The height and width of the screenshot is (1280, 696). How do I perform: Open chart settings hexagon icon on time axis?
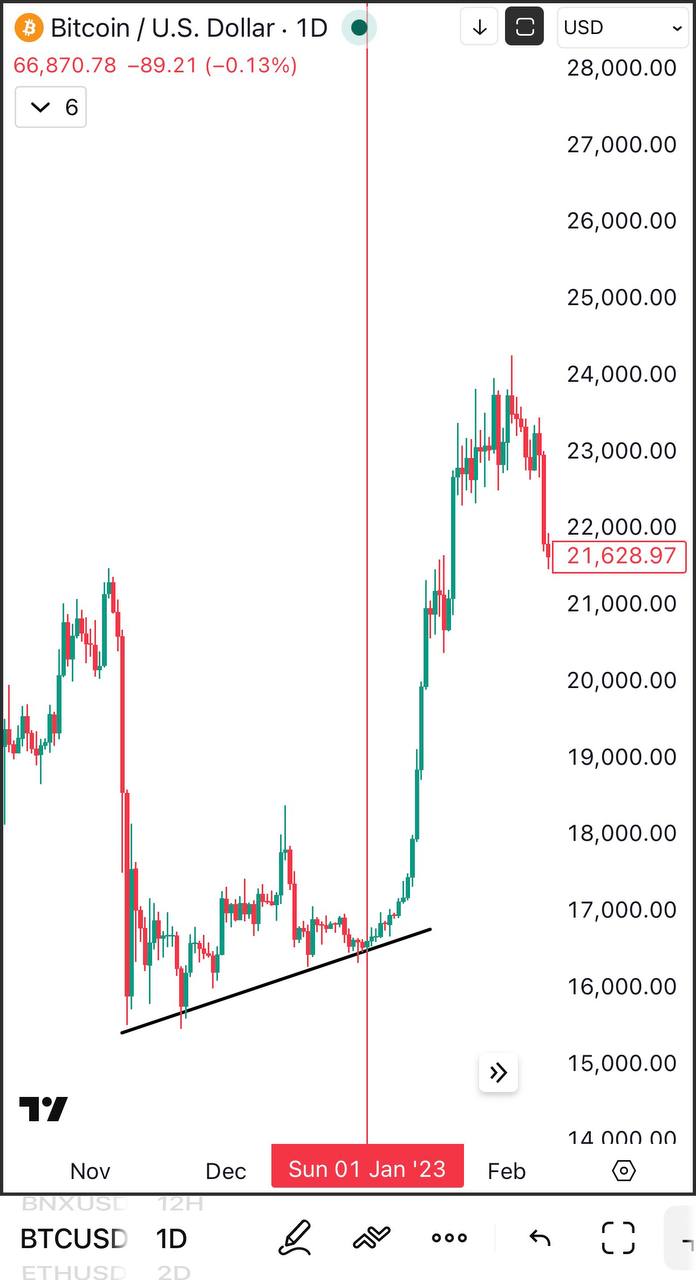coord(623,1170)
